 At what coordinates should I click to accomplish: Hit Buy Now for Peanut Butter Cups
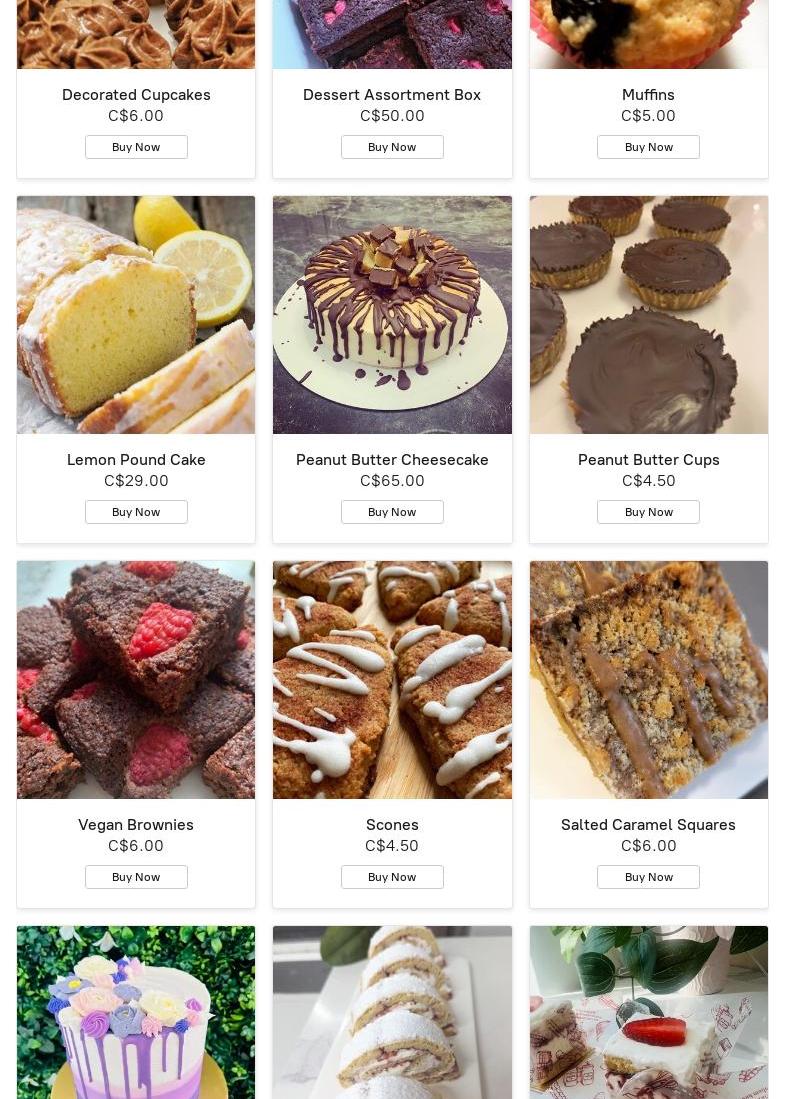coord(648,512)
